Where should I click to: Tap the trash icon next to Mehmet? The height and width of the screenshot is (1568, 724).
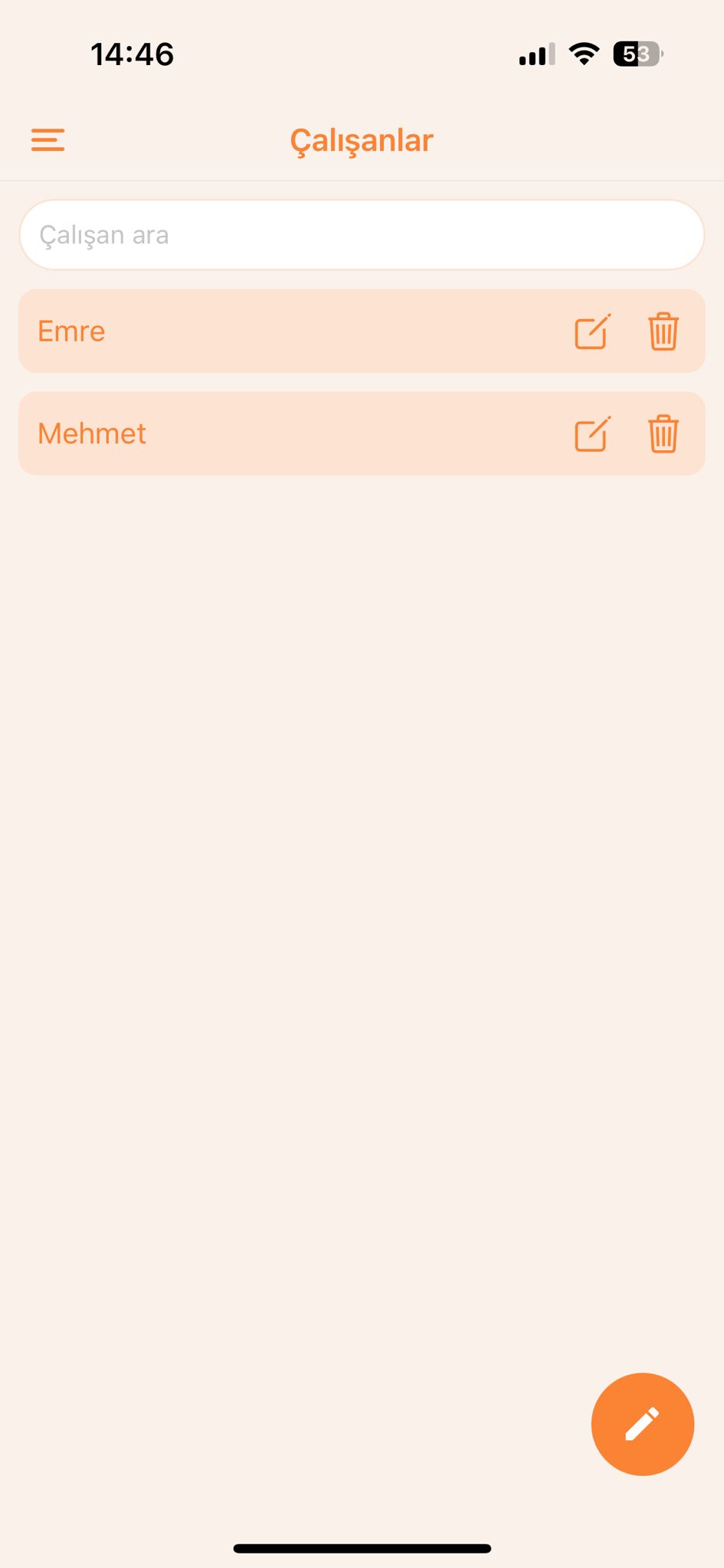[x=662, y=433]
